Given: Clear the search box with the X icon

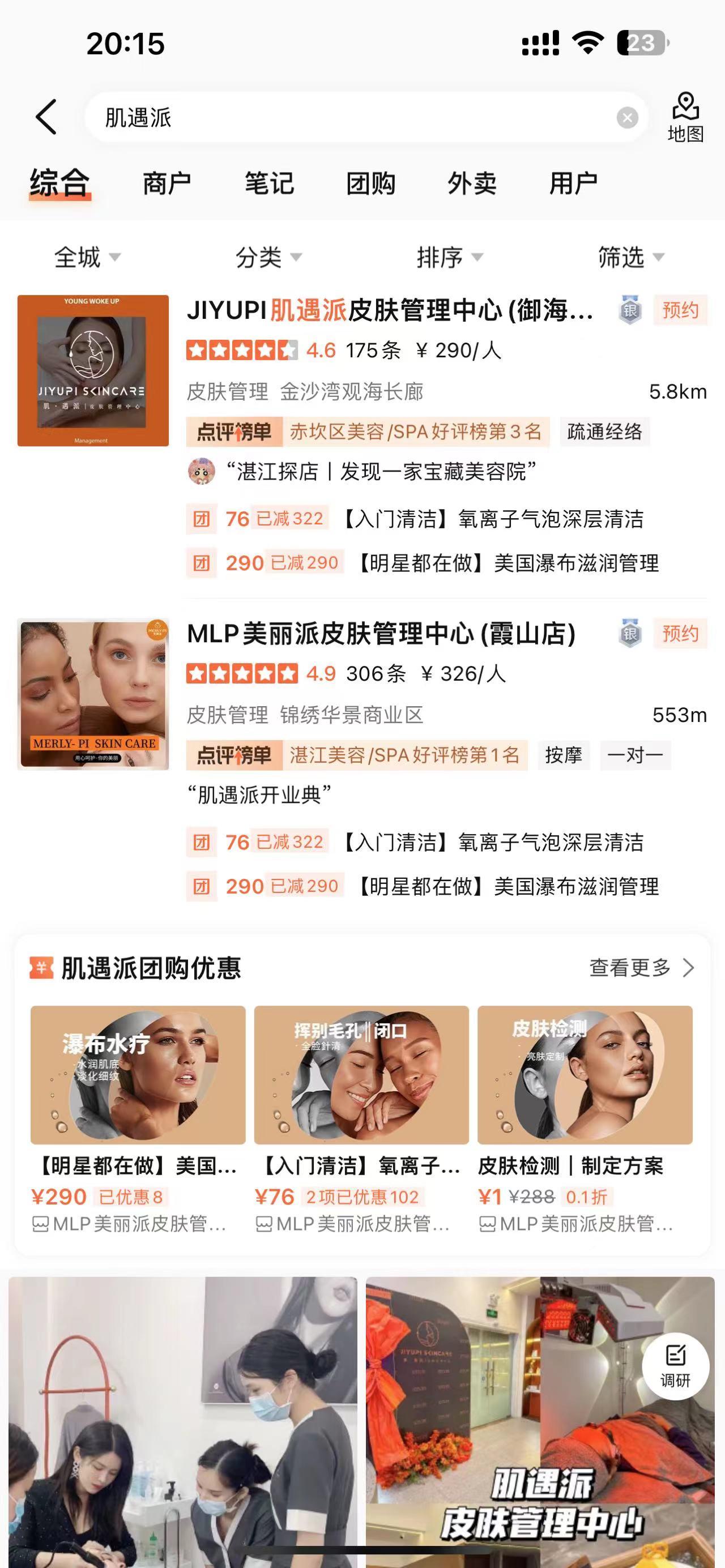Looking at the screenshot, I should (628, 117).
